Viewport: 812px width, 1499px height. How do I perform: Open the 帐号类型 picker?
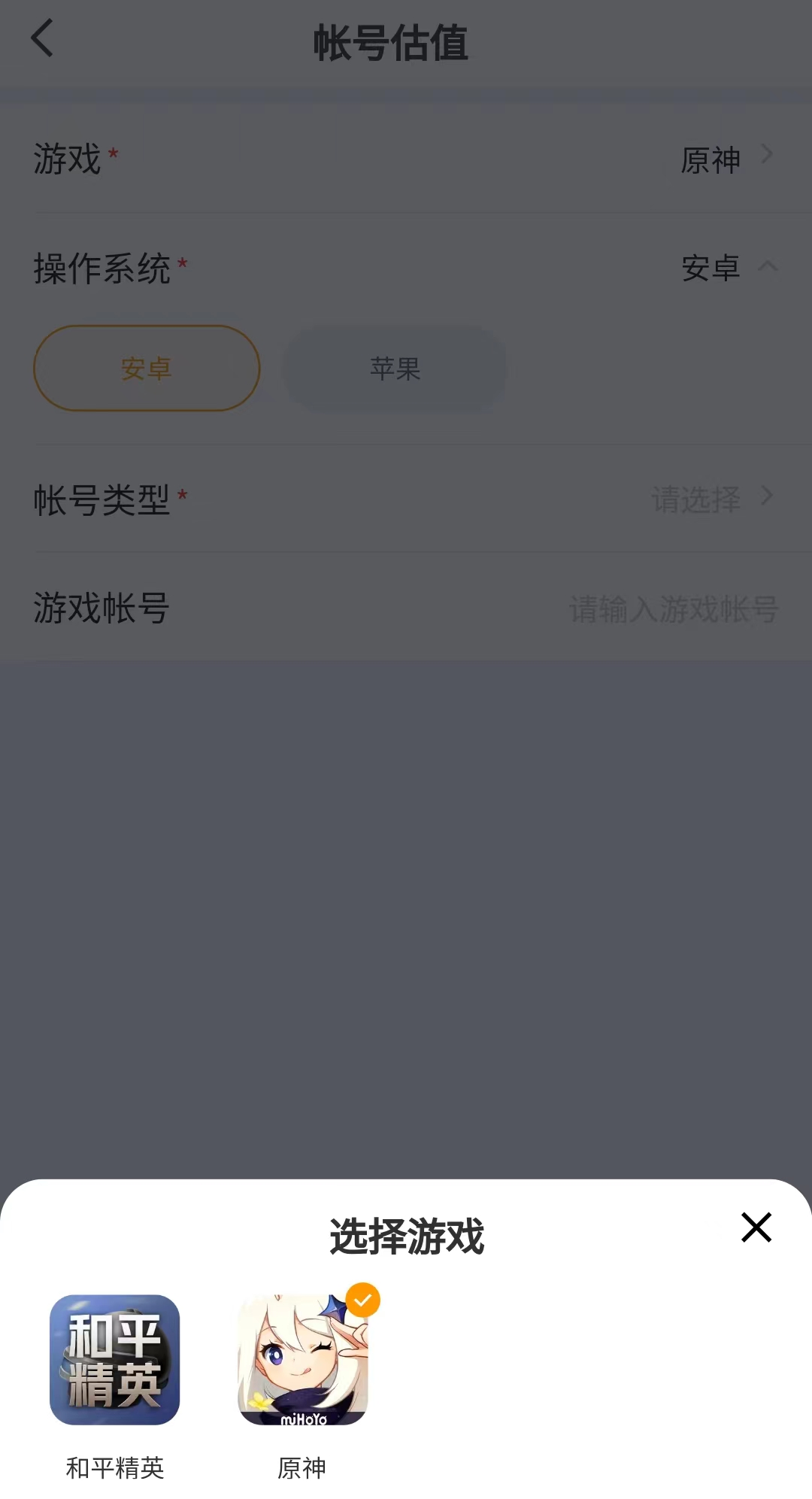tap(406, 499)
